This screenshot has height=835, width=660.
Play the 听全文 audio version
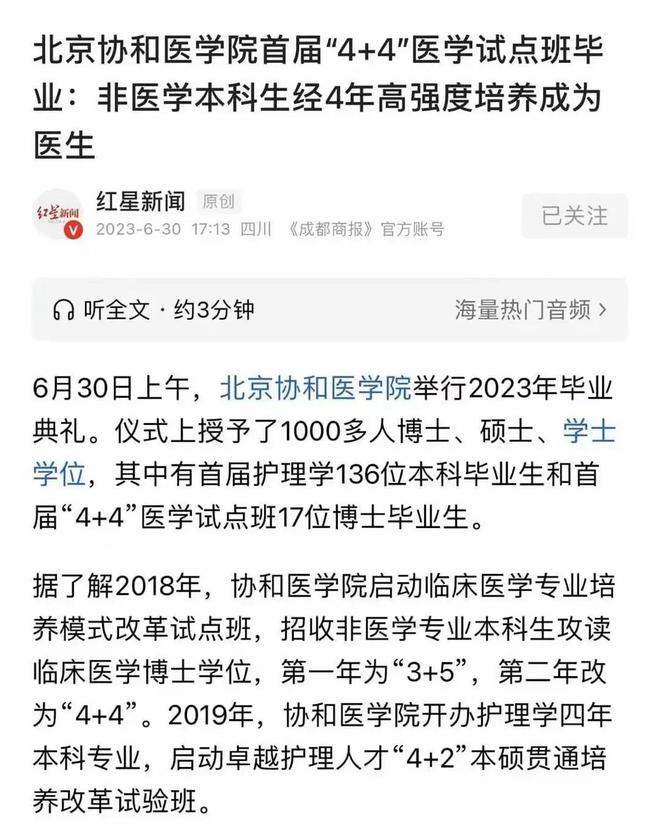click(x=152, y=310)
